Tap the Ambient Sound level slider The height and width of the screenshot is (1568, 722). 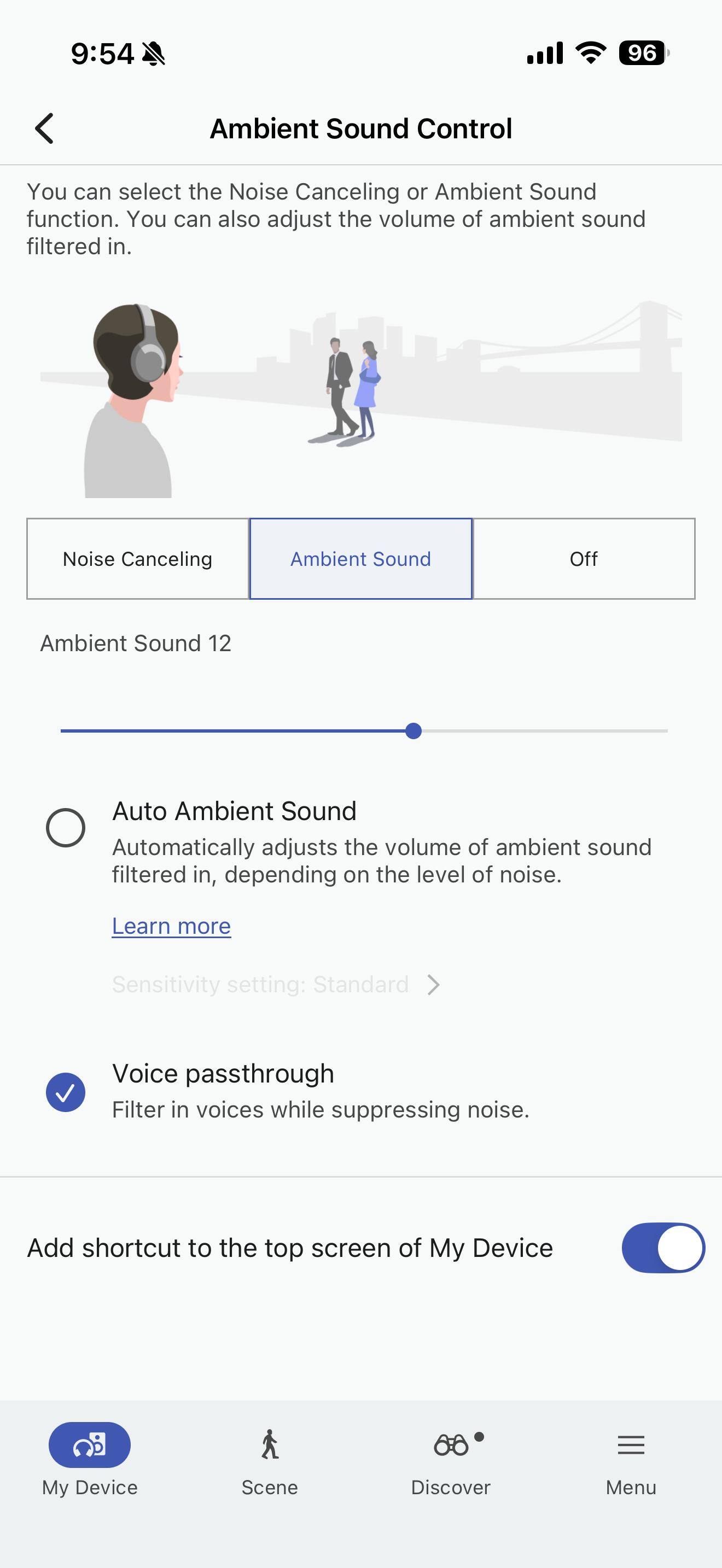[x=414, y=730]
